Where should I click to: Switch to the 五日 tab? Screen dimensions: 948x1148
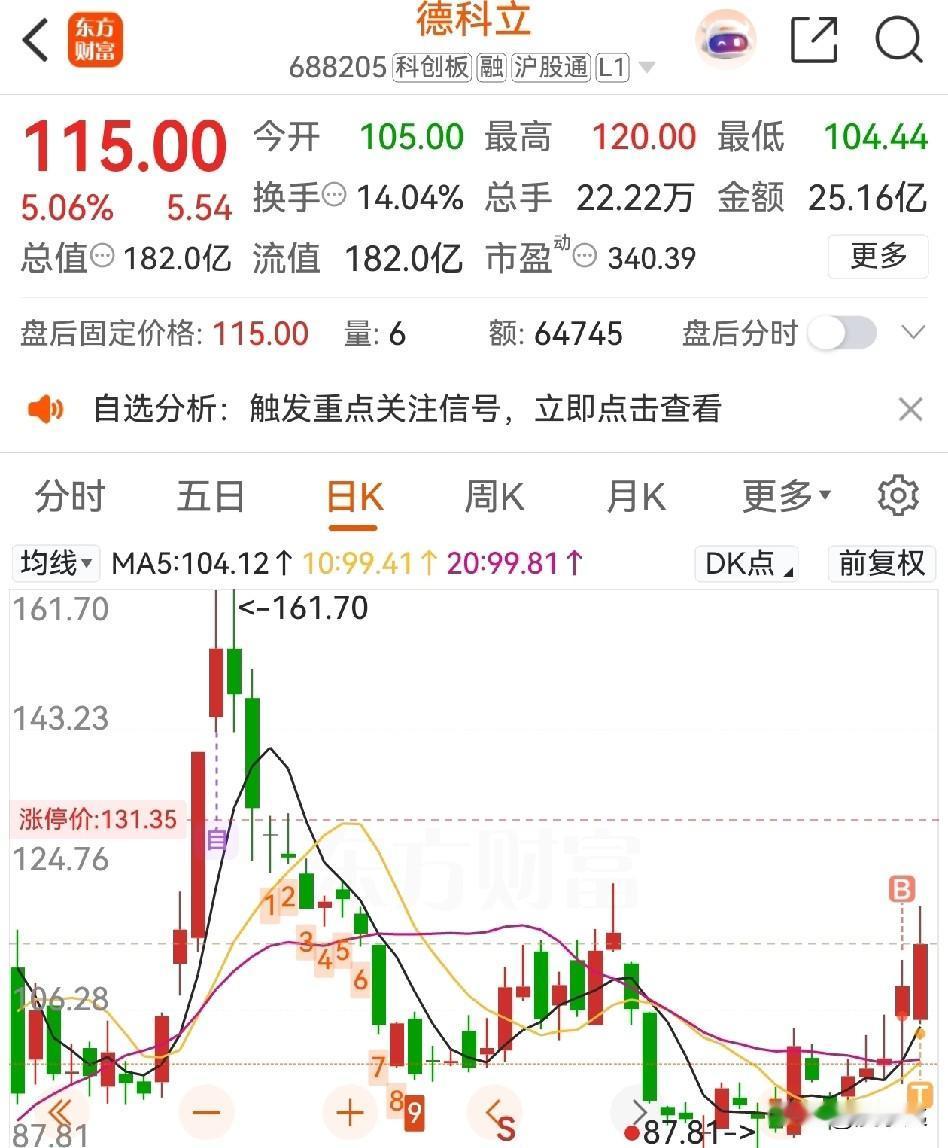click(x=211, y=497)
